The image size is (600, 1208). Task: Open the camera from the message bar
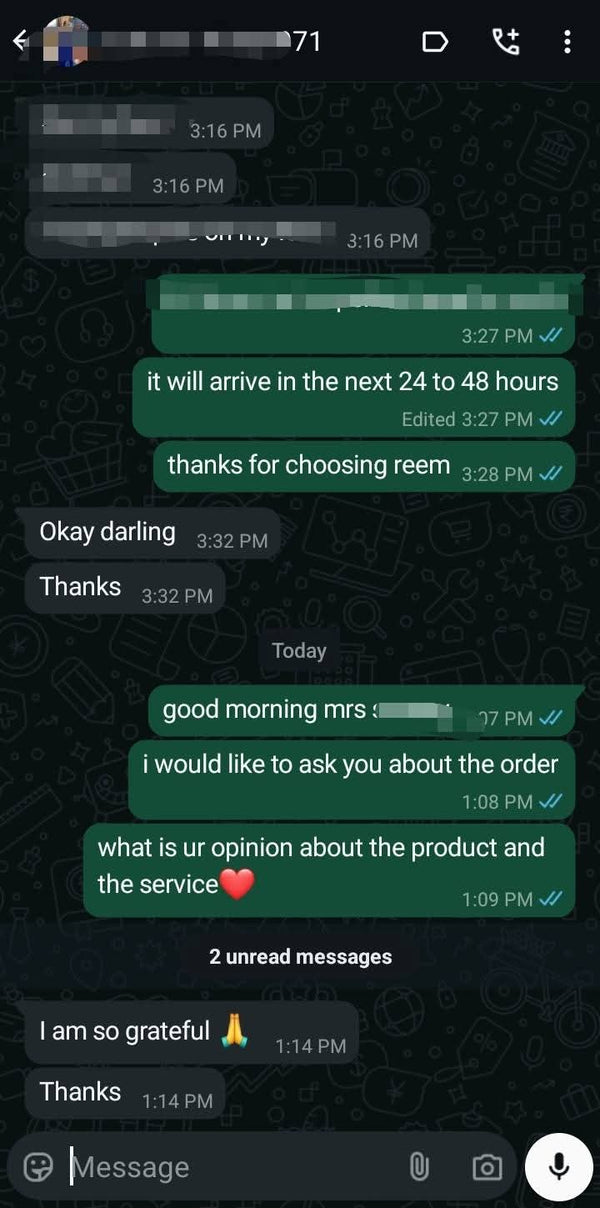pos(487,1167)
